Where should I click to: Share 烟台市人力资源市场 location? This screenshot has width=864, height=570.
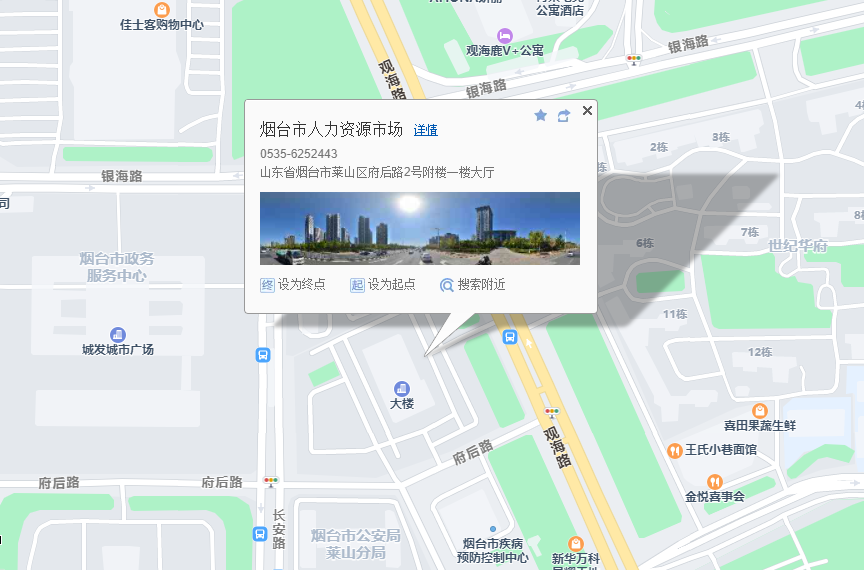coord(564,116)
